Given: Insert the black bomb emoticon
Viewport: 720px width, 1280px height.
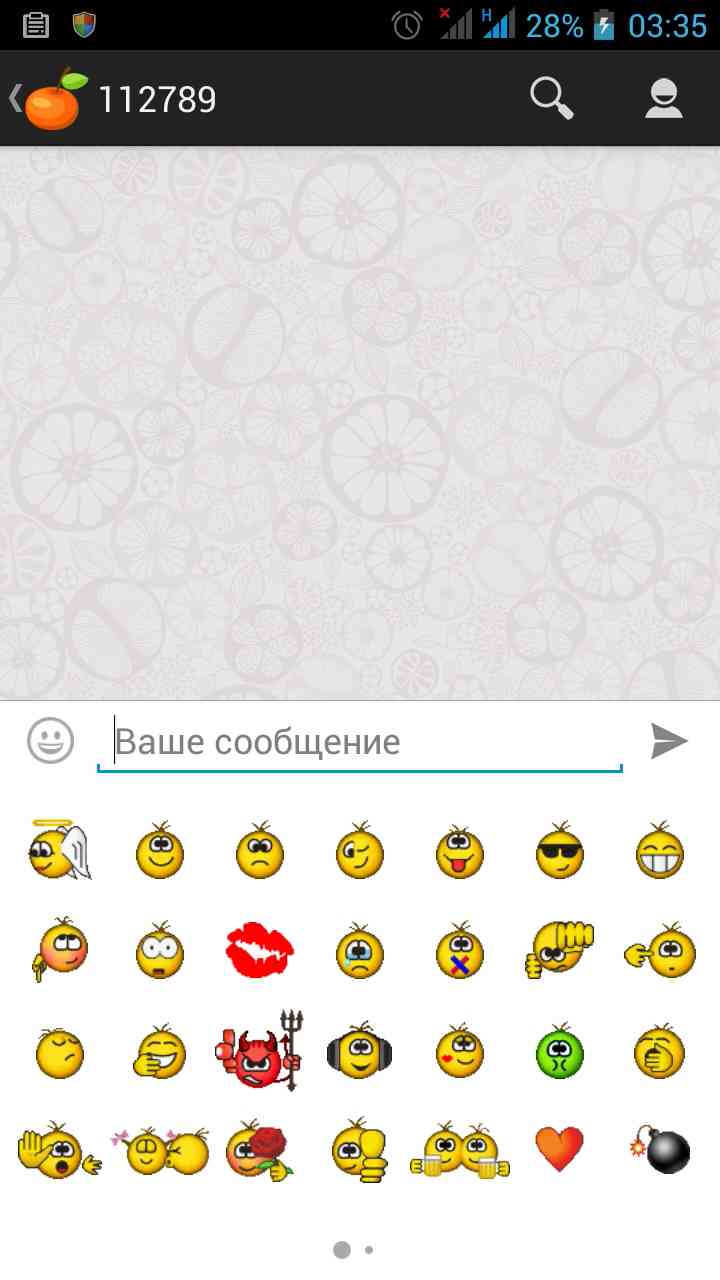Looking at the screenshot, I should (x=661, y=1151).
